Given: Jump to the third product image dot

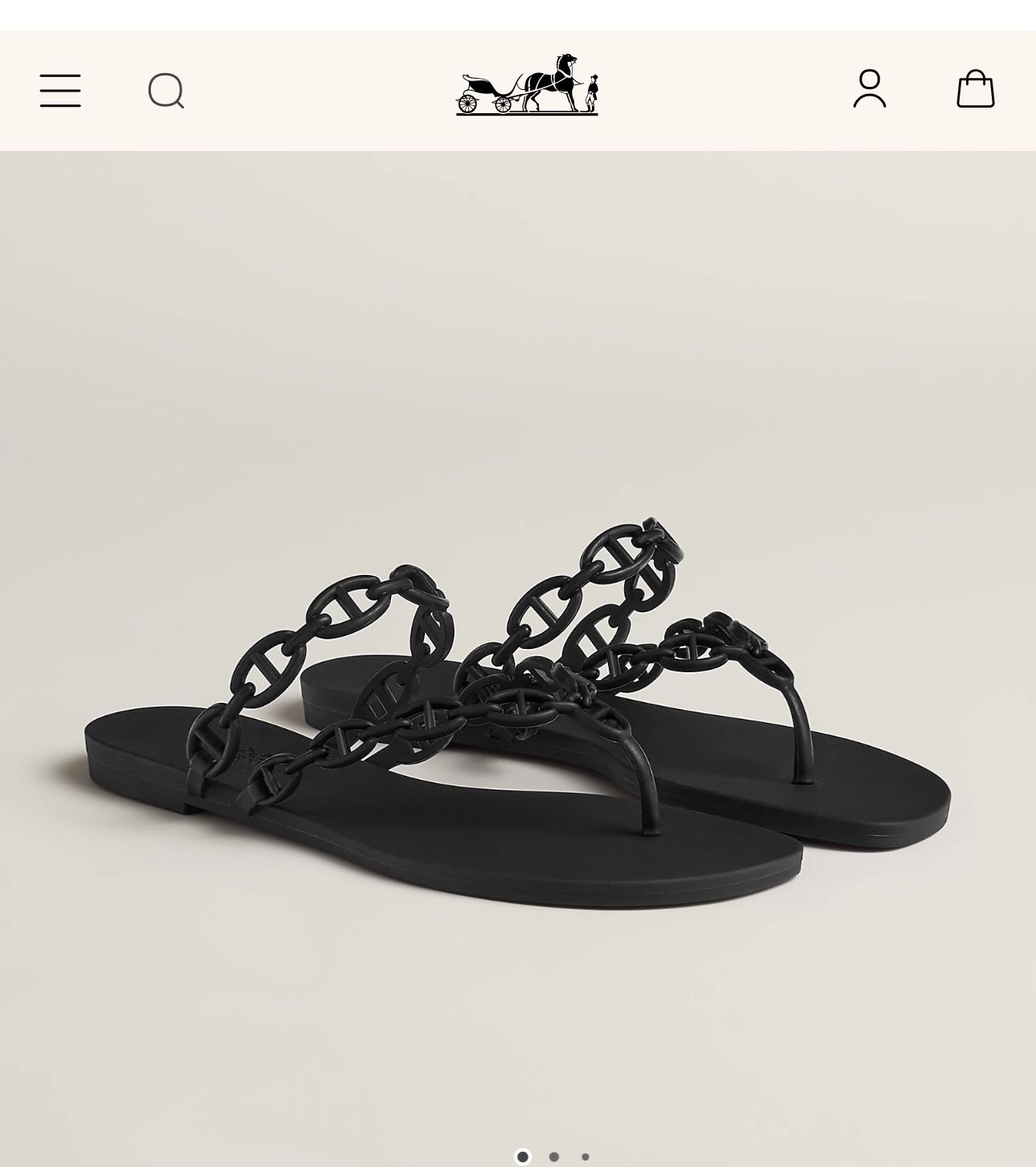Looking at the screenshot, I should [585, 1157].
